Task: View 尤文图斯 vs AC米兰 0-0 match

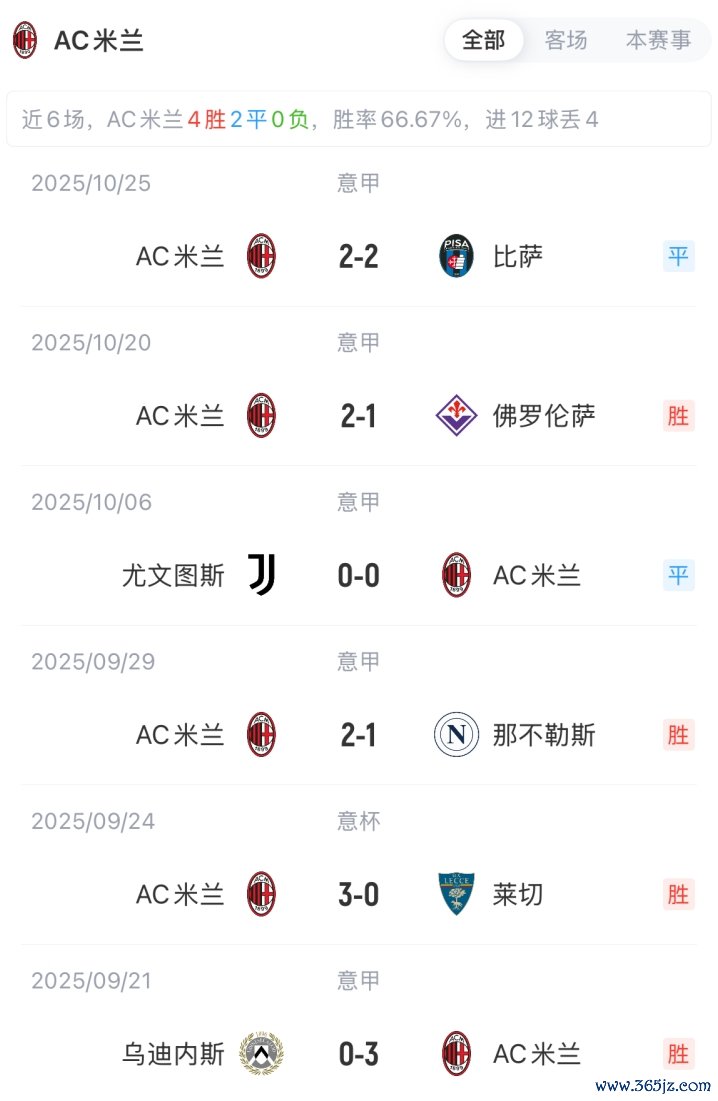Action: pos(358,576)
